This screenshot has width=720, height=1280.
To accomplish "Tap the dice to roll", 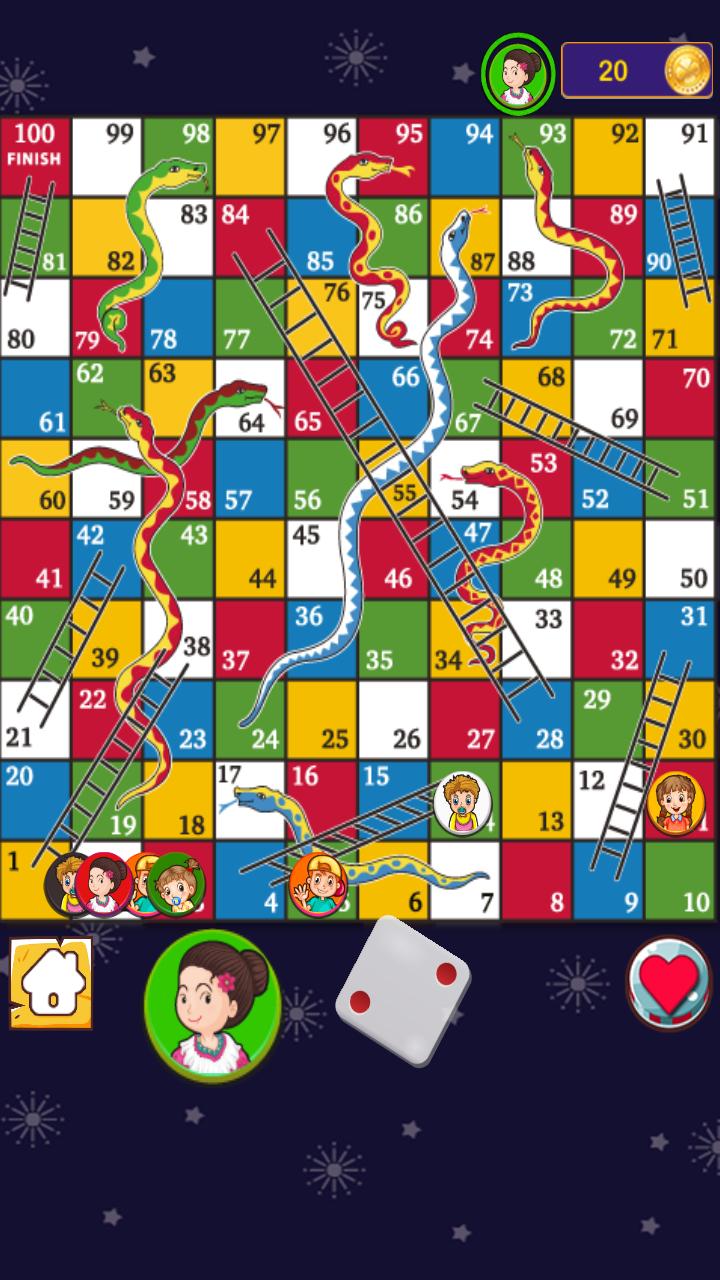I will [x=402, y=990].
